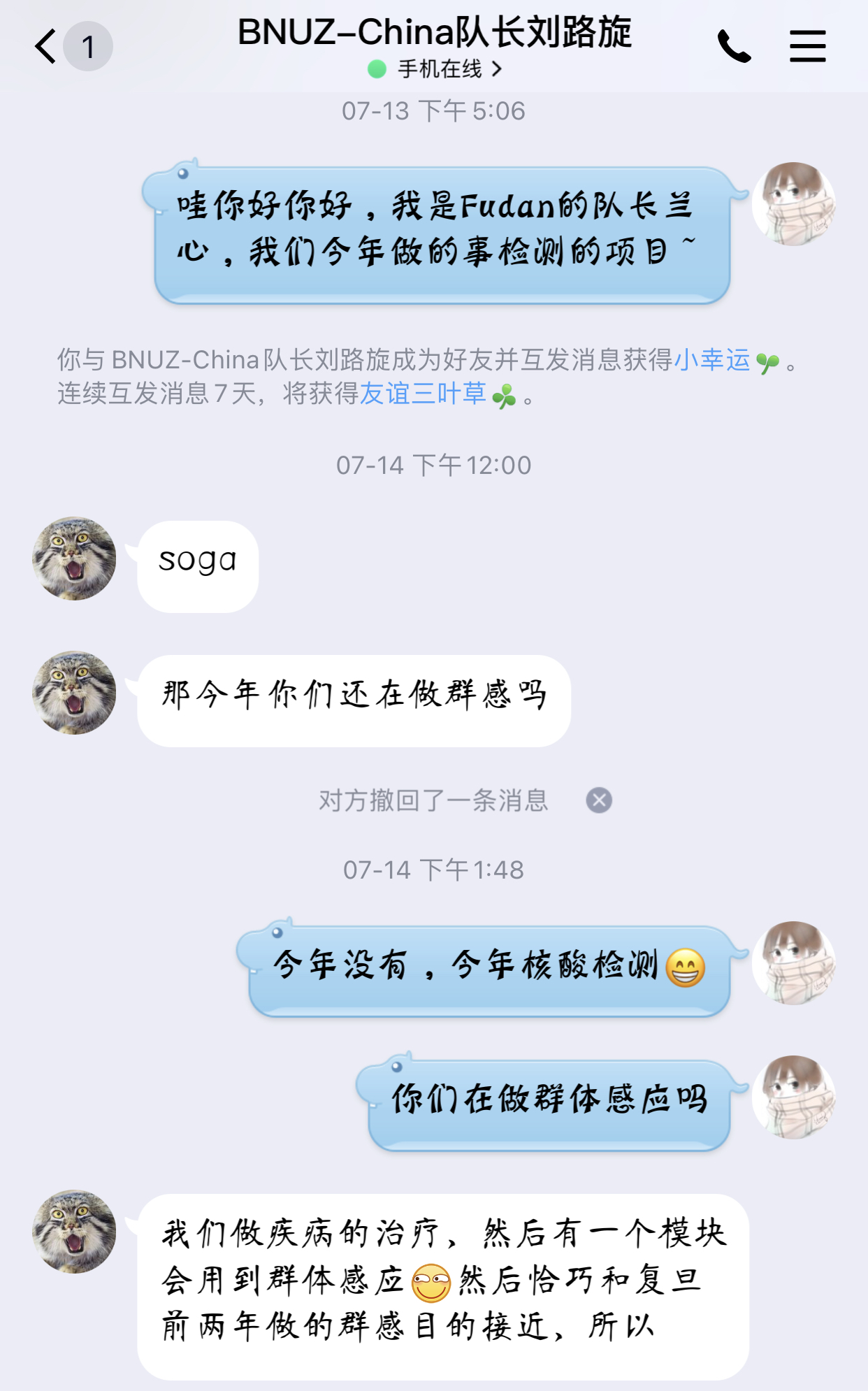
Task: Start a voice call with this contact
Action: pyautogui.click(x=734, y=47)
